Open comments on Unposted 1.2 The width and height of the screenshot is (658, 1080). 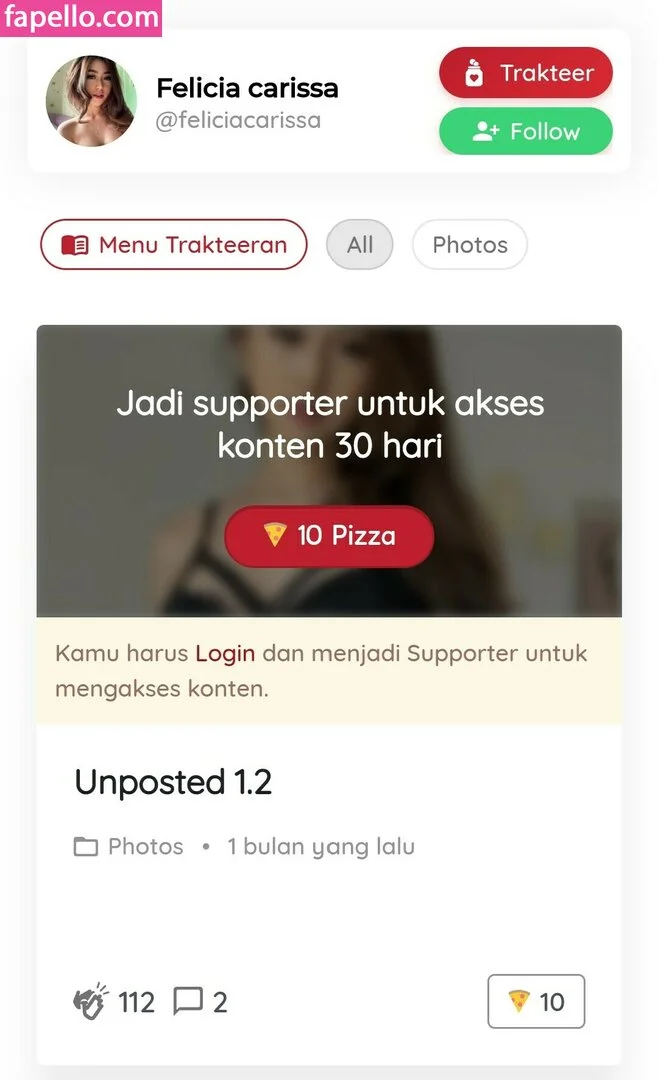(188, 1001)
